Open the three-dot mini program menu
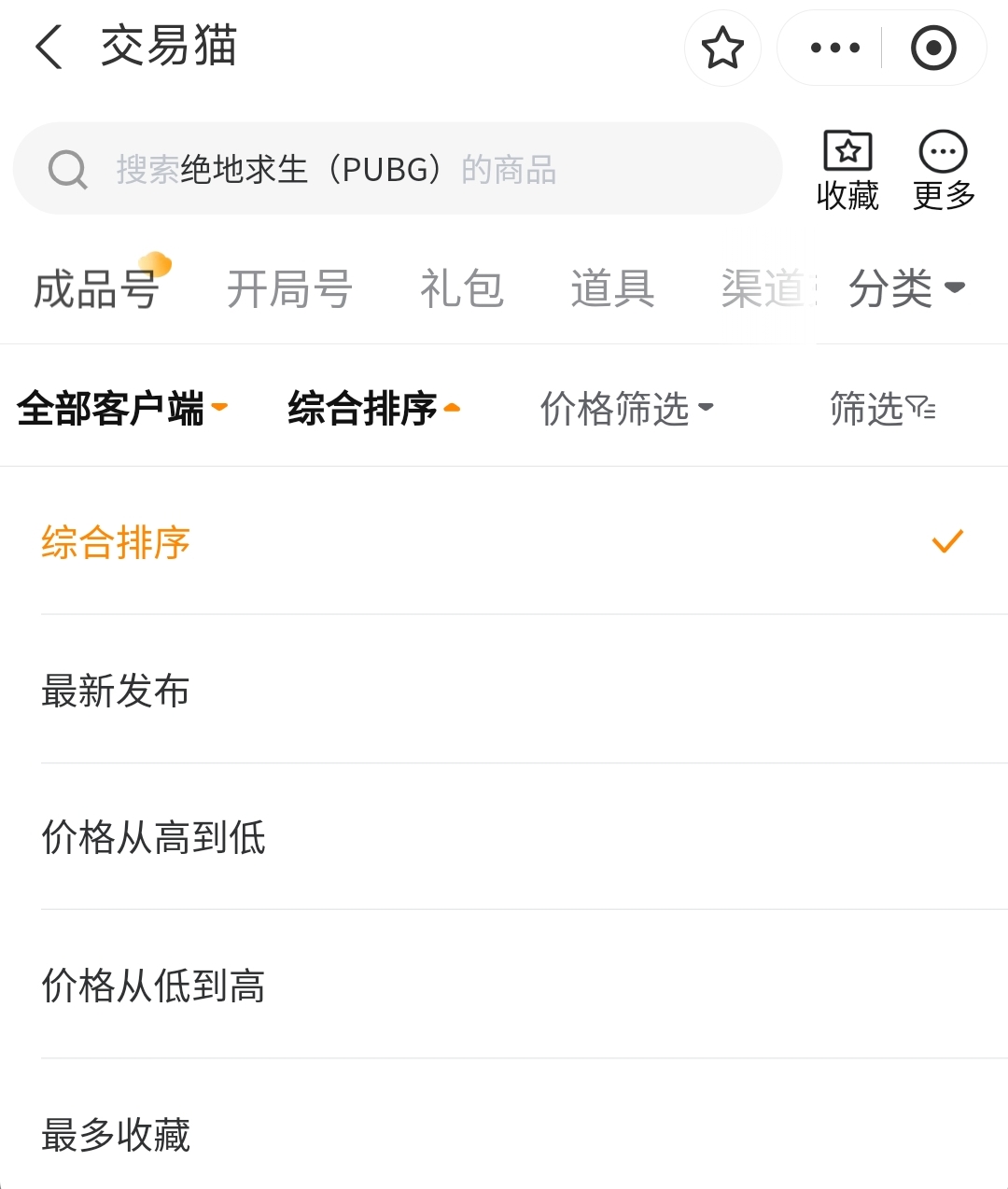 click(x=834, y=48)
